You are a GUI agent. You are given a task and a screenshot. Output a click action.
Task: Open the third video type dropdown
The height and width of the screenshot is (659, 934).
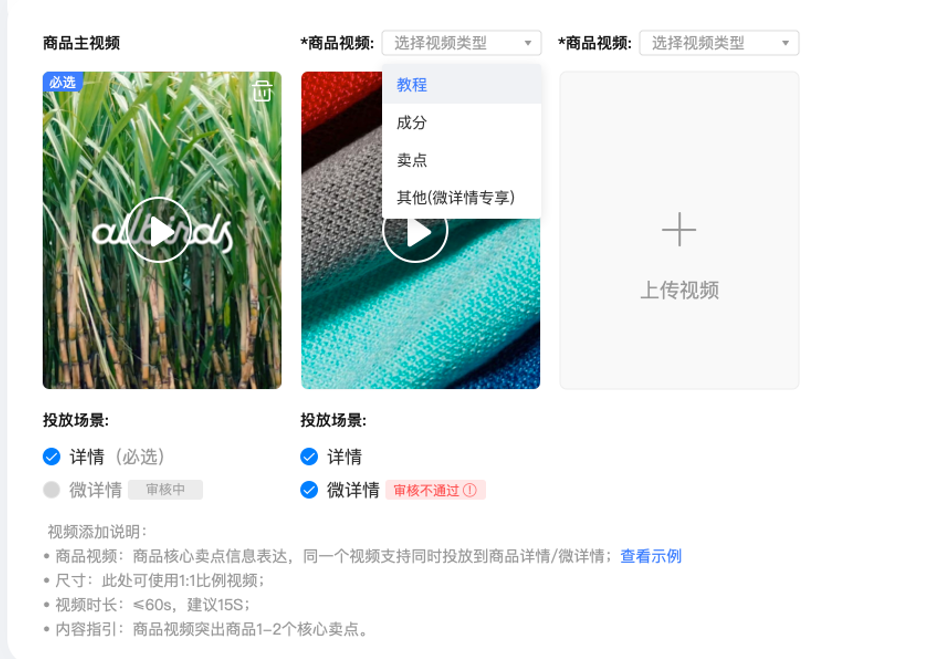(x=718, y=43)
